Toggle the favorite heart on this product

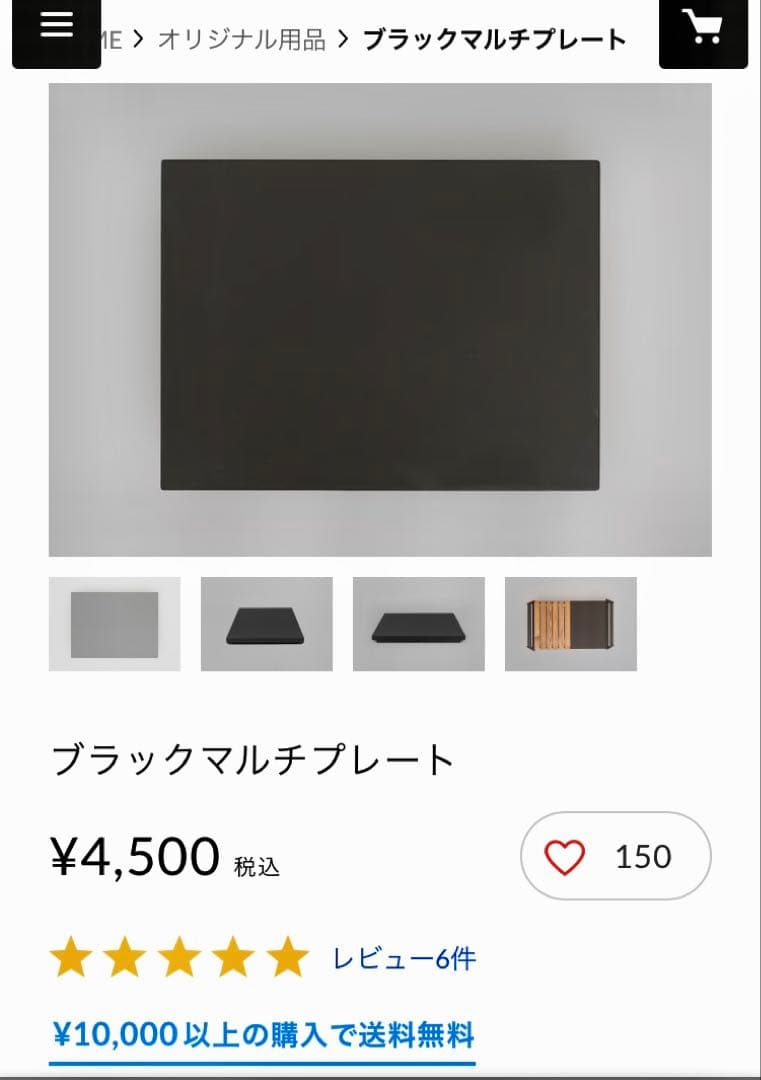click(567, 856)
